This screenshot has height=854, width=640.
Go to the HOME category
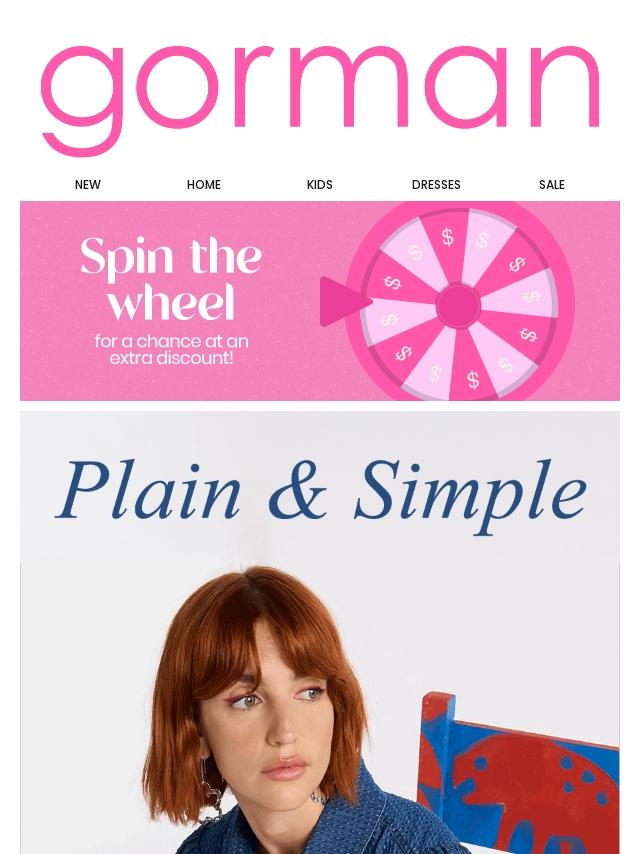tap(204, 185)
